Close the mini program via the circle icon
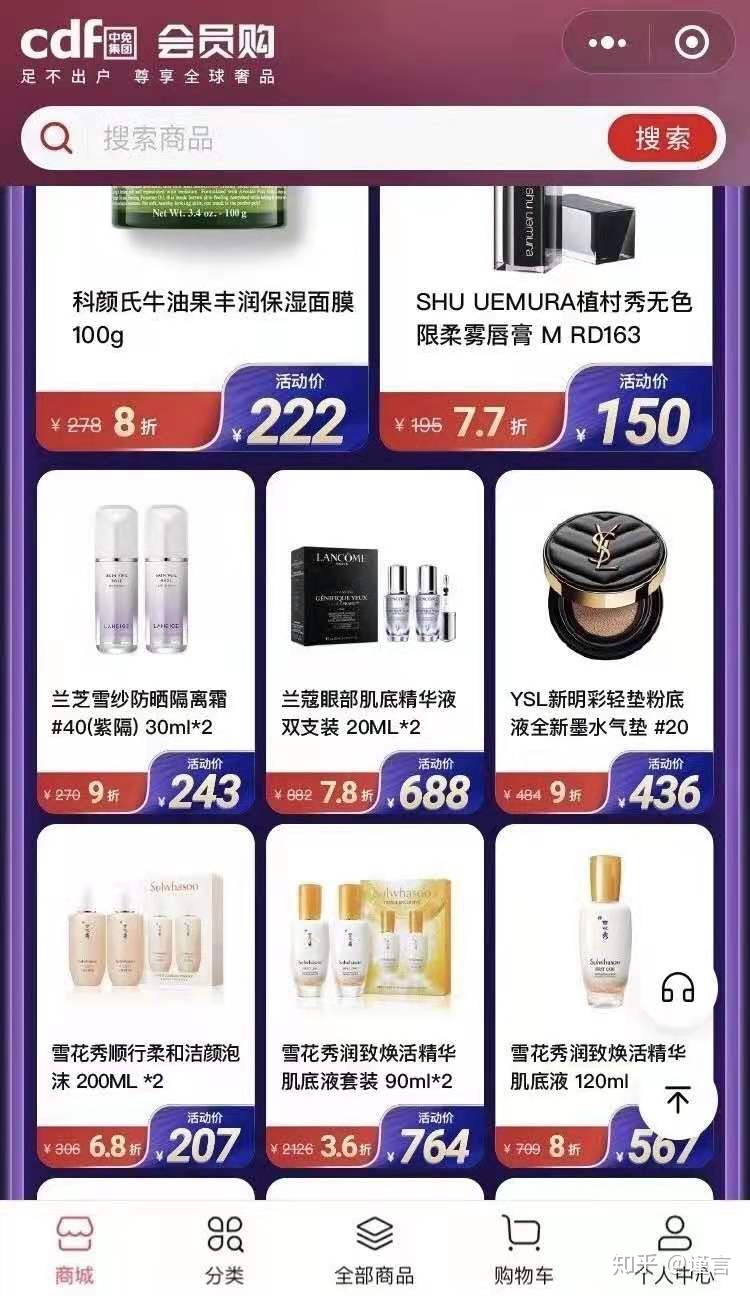The image size is (750, 1296). click(x=691, y=43)
